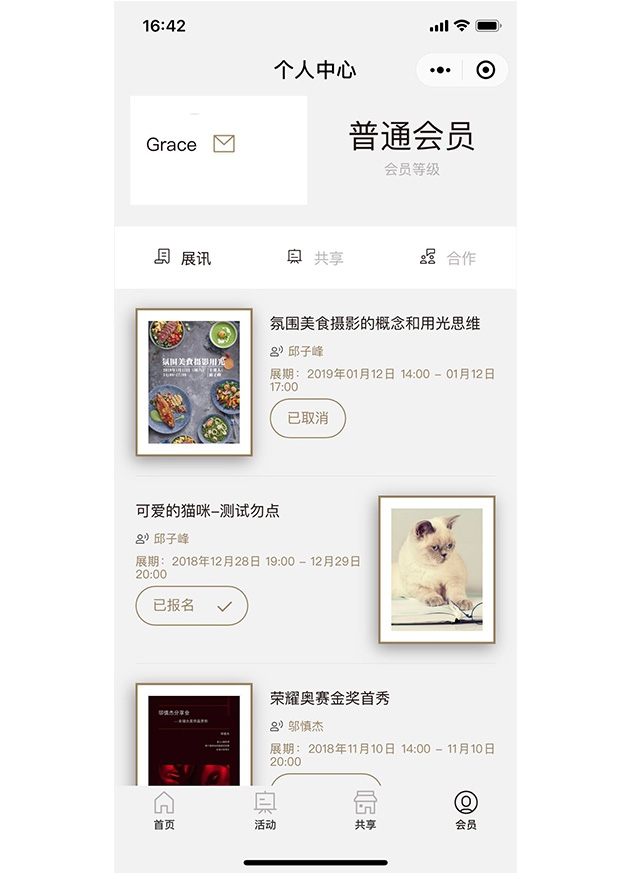632x873 pixels.
Task: Switch to the 共享 top tab
Action: pyautogui.click(x=315, y=258)
